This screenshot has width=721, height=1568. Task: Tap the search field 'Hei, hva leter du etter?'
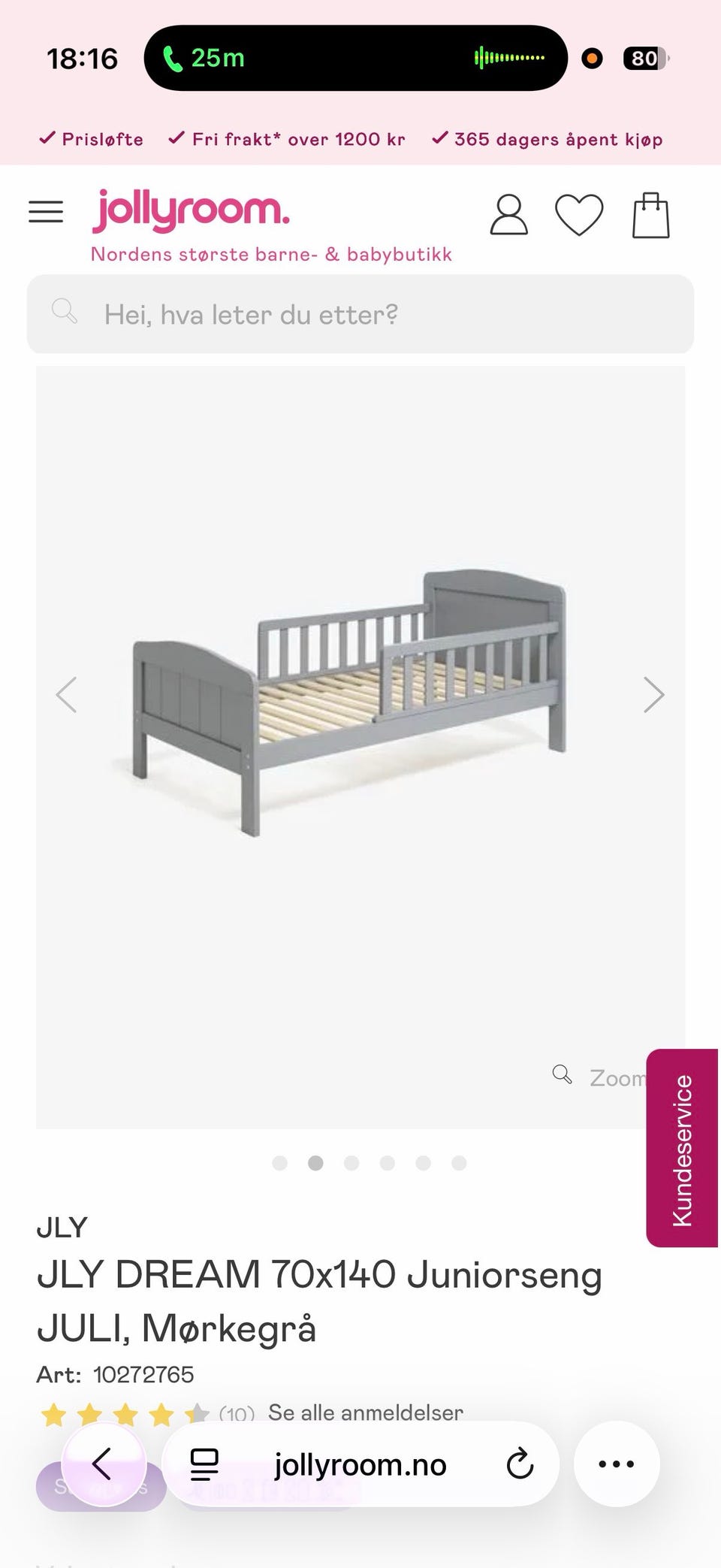pyautogui.click(x=360, y=314)
